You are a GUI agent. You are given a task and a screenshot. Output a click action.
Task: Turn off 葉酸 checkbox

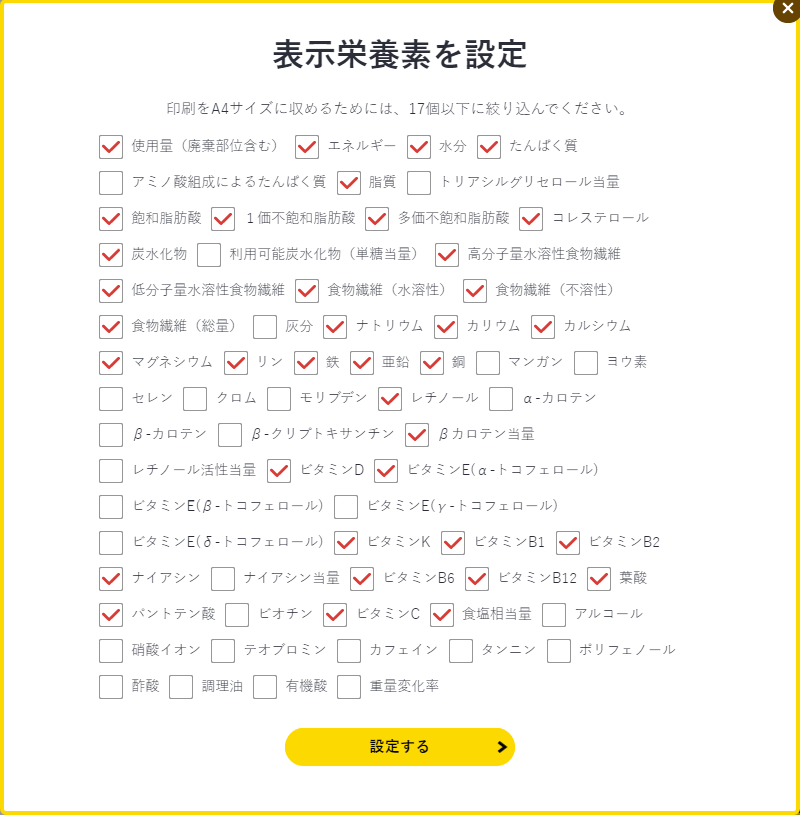[599, 578]
